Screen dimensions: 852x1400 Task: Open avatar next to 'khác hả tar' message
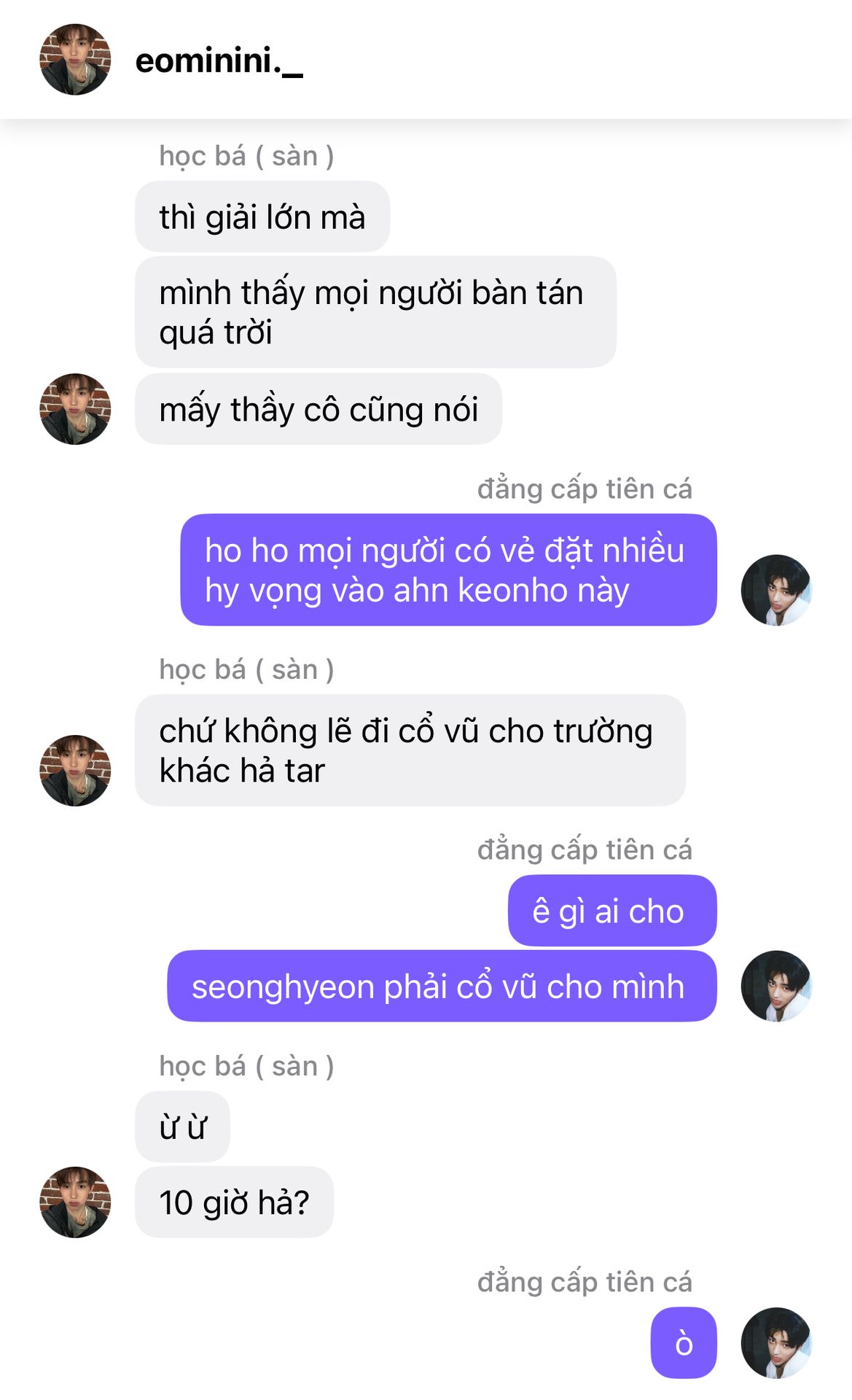pos(75,770)
